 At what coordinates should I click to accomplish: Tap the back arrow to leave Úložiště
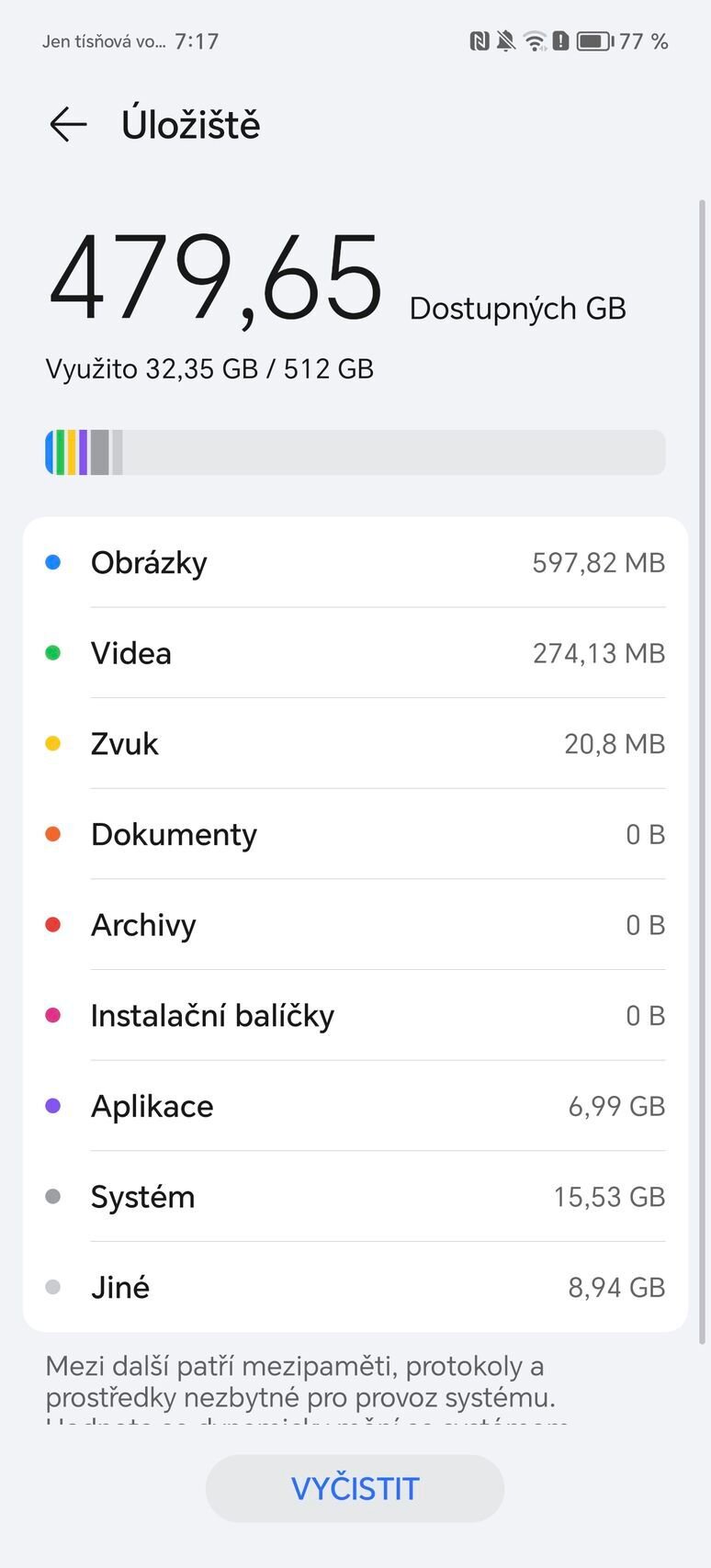pos(67,125)
